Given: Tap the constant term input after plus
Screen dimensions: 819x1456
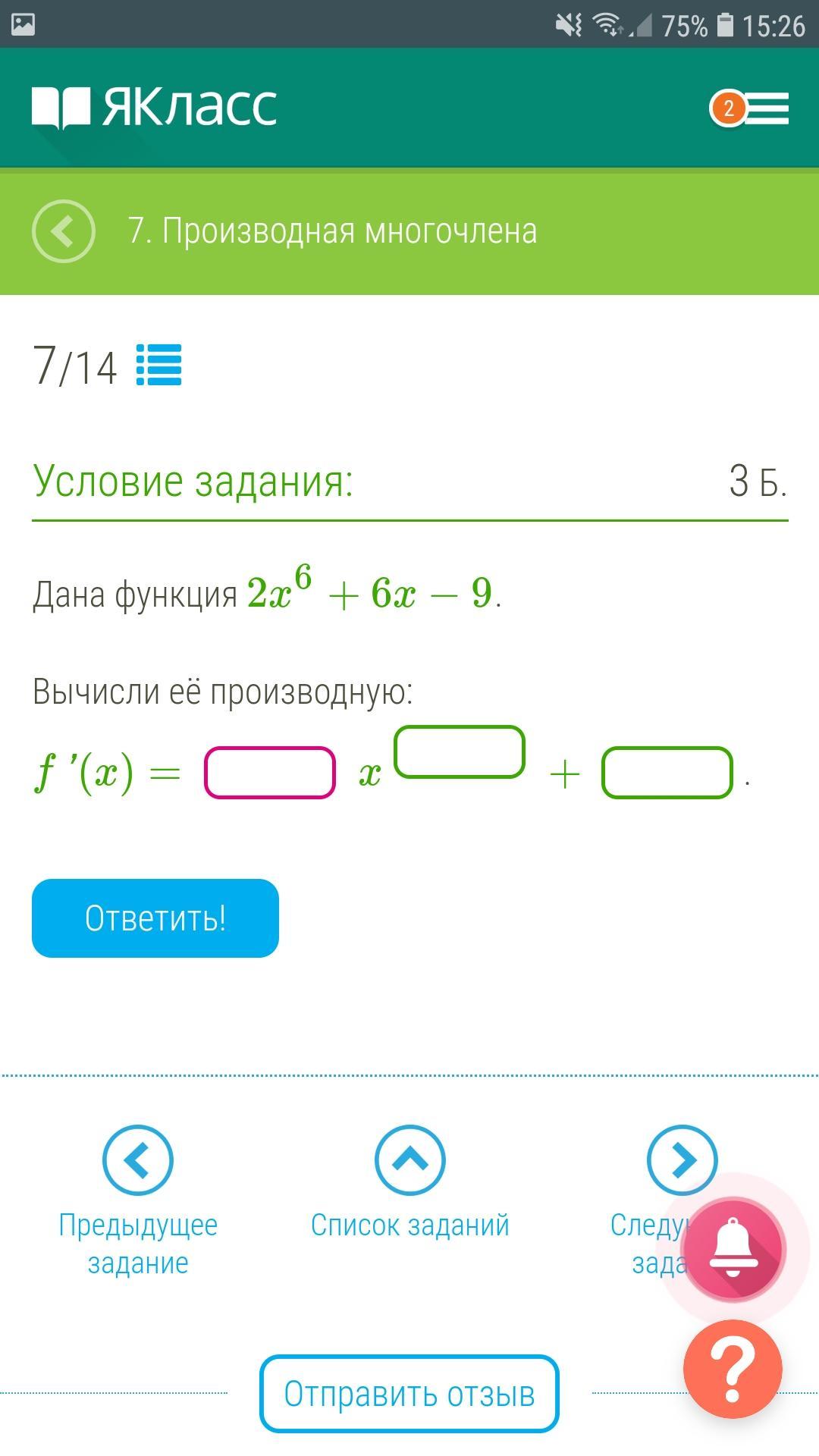Looking at the screenshot, I should coord(667,773).
